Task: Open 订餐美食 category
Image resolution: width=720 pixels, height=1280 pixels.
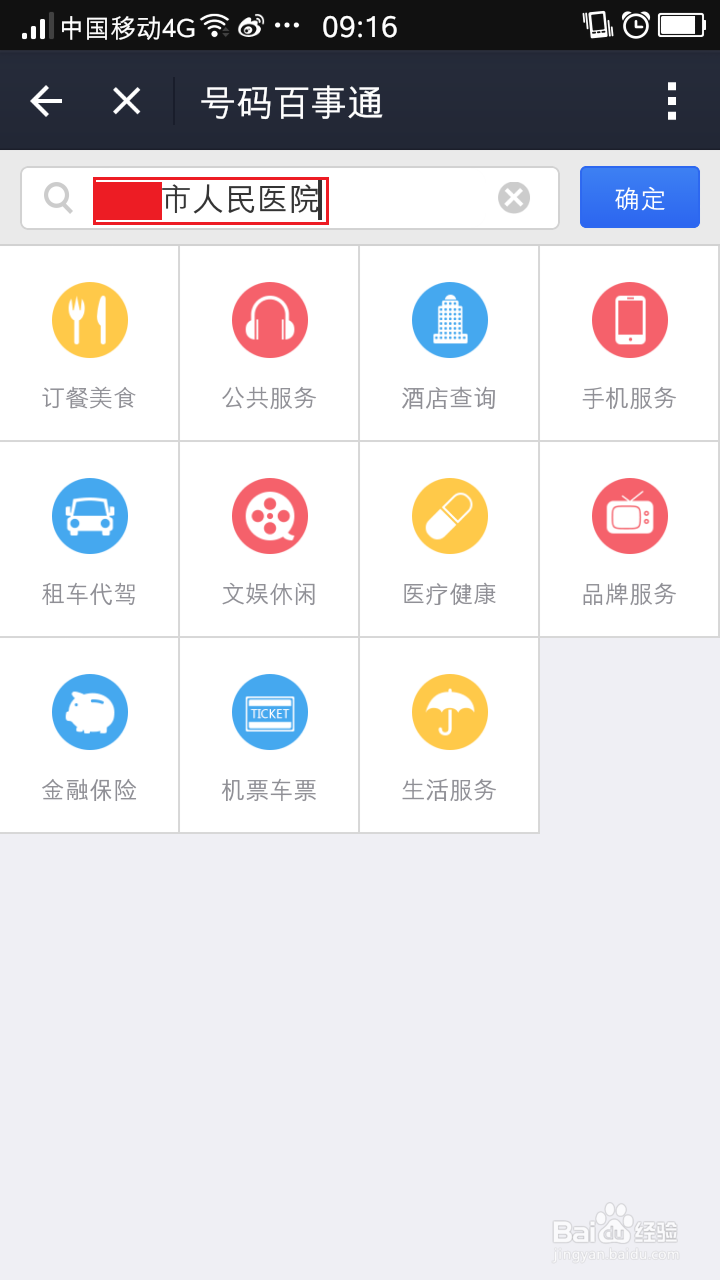Action: tap(90, 343)
